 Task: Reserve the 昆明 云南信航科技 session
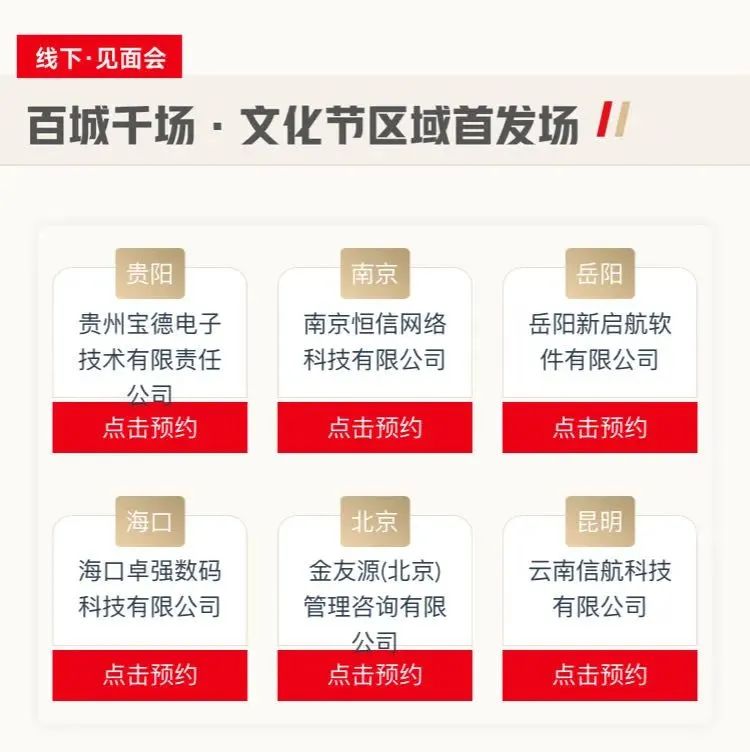tap(600, 675)
